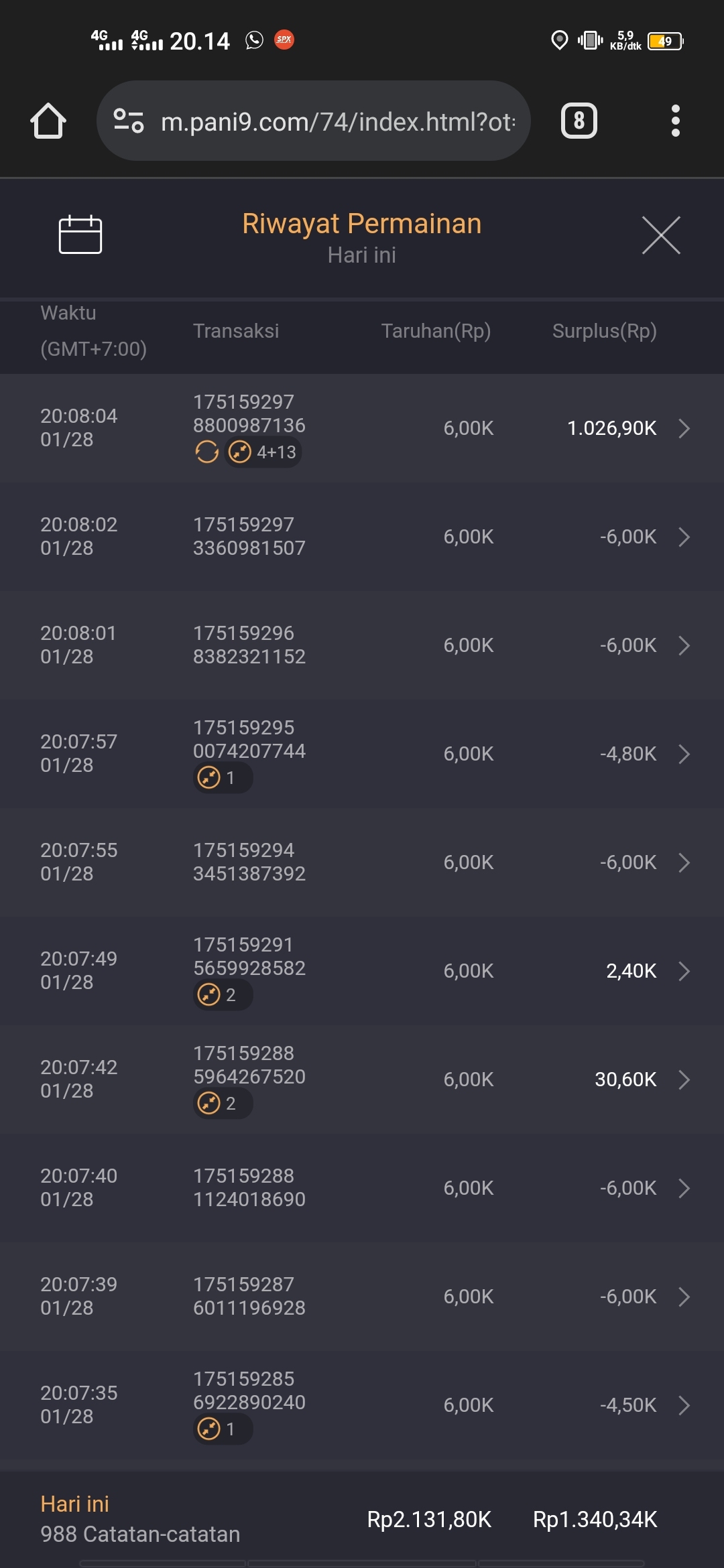This screenshot has height=1568, width=724.
Task: Open the 20:07:39 game record
Action: tap(683, 1297)
